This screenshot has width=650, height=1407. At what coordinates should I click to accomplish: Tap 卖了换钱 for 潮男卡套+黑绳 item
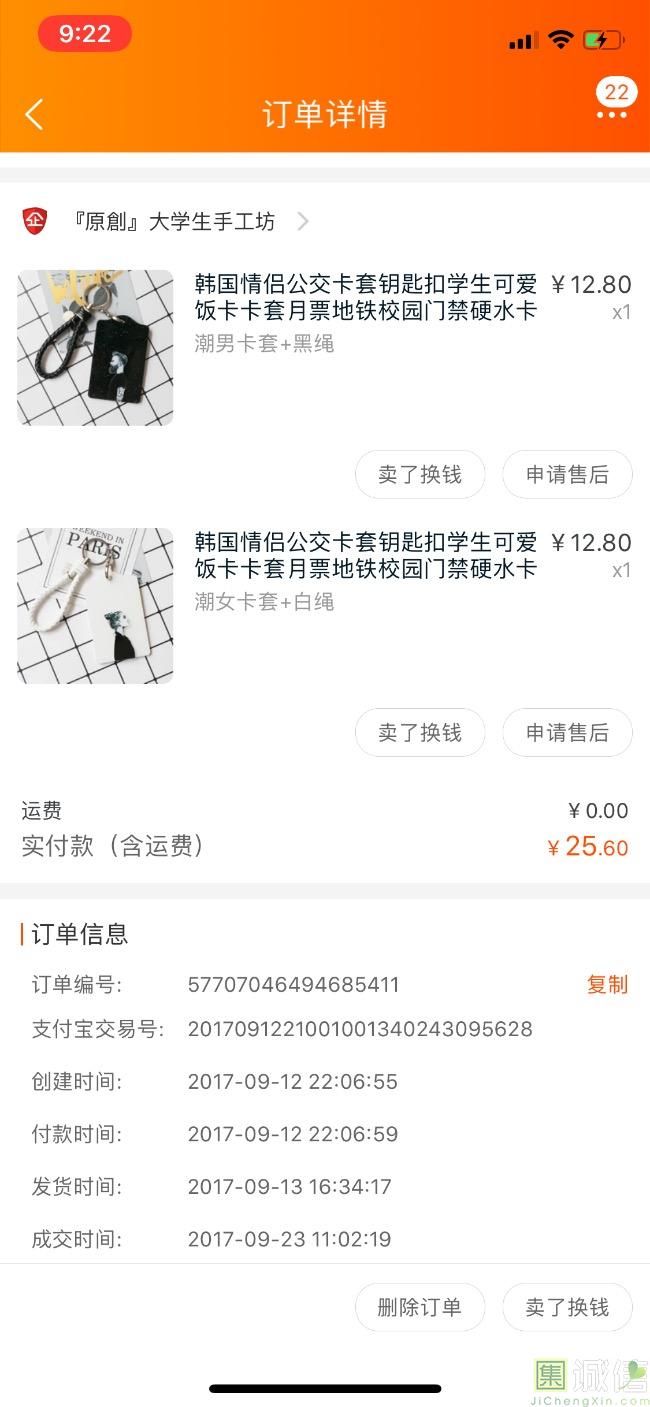coord(420,475)
